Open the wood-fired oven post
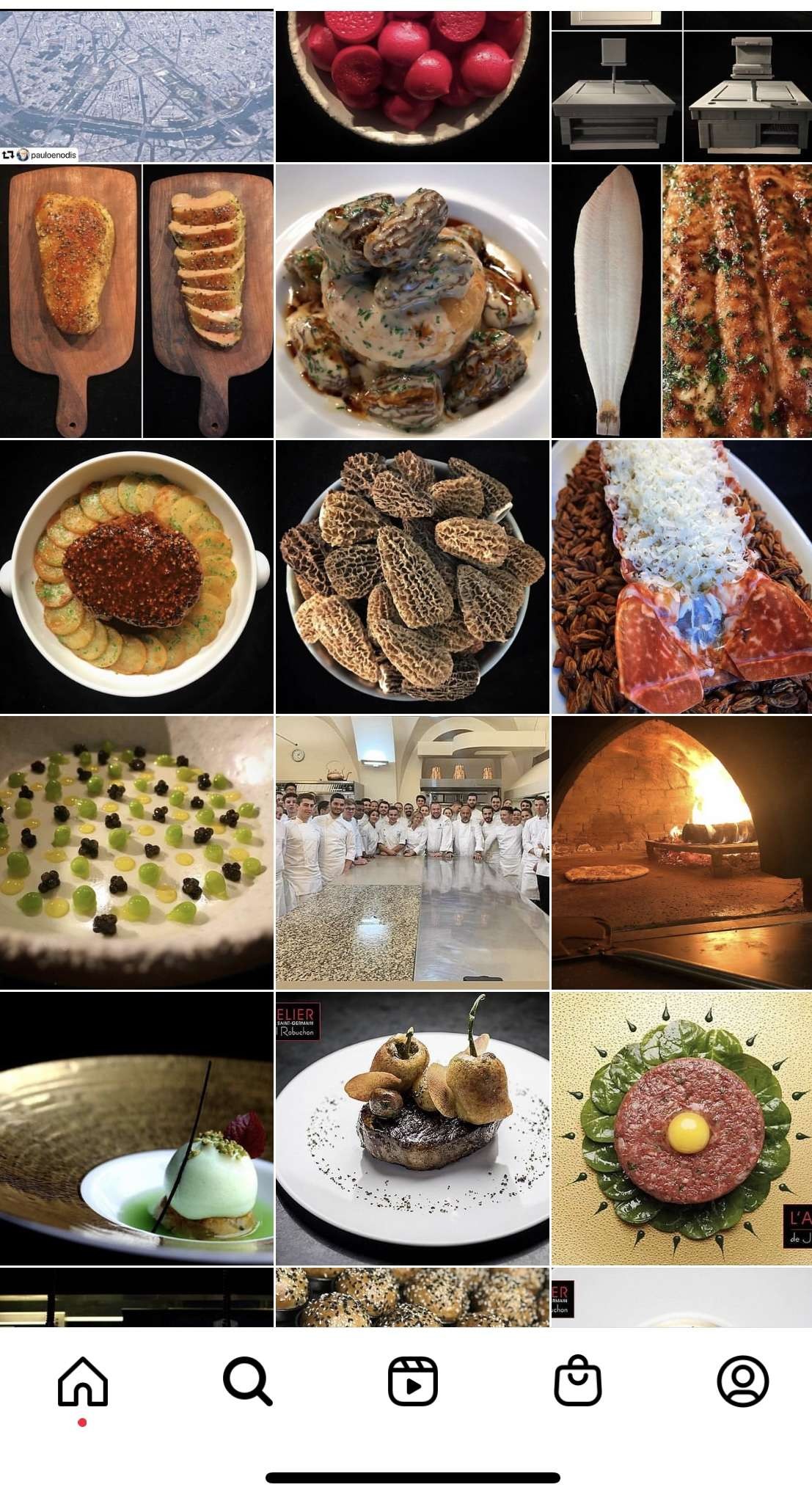 (x=681, y=852)
